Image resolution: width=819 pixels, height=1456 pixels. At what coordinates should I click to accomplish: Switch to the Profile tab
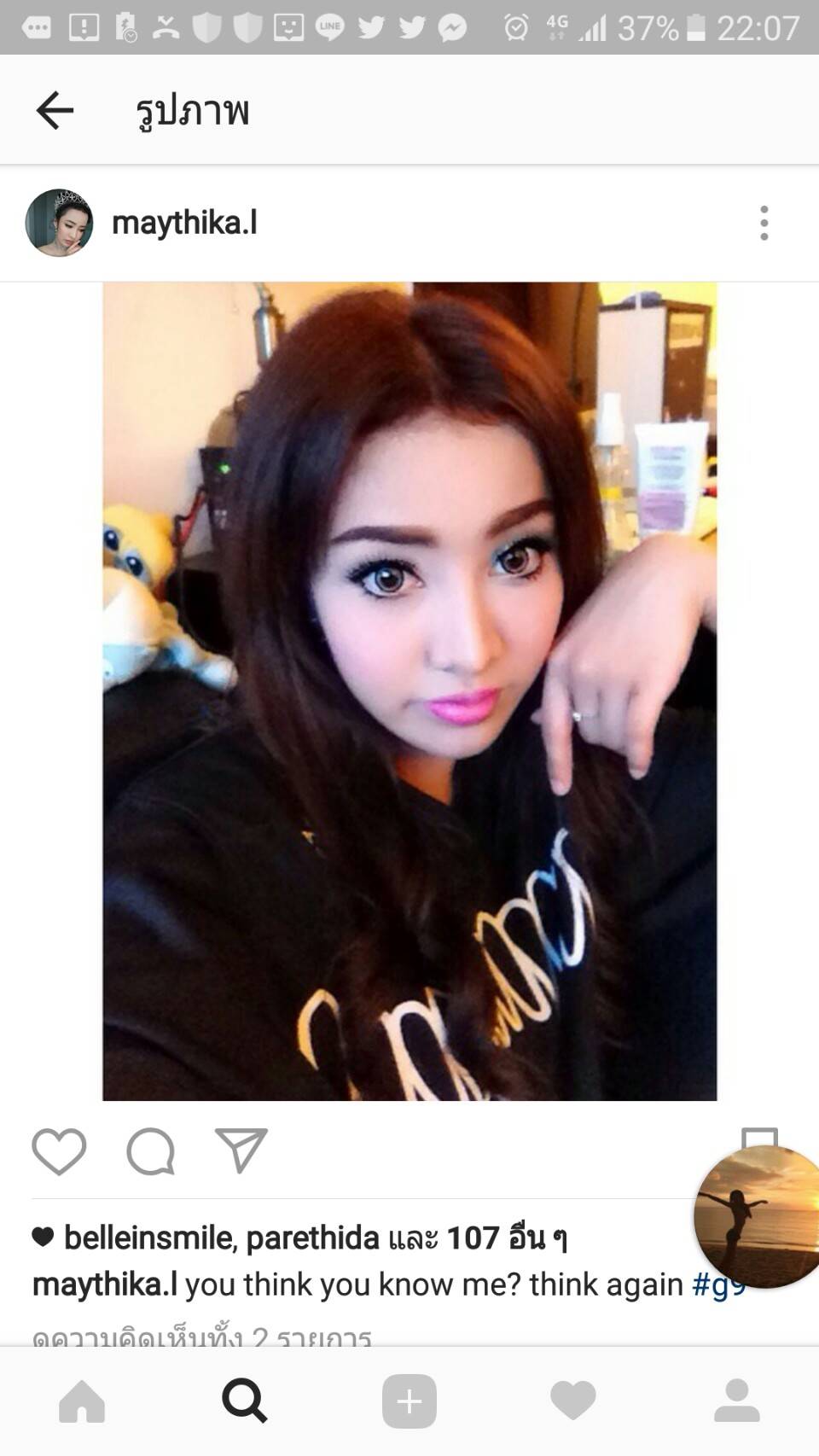pyautogui.click(x=736, y=1401)
